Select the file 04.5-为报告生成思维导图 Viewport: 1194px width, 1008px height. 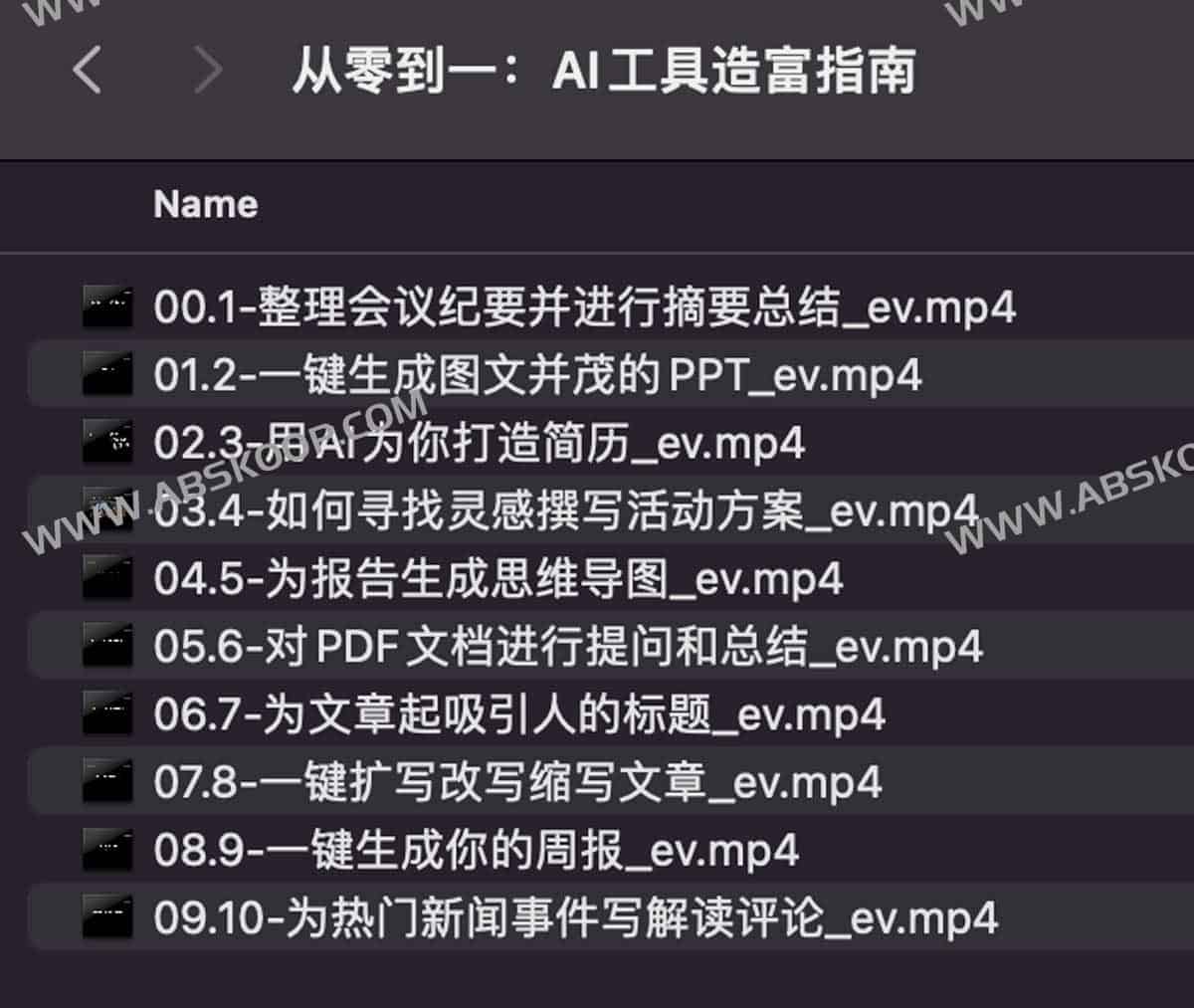pyautogui.click(x=497, y=579)
